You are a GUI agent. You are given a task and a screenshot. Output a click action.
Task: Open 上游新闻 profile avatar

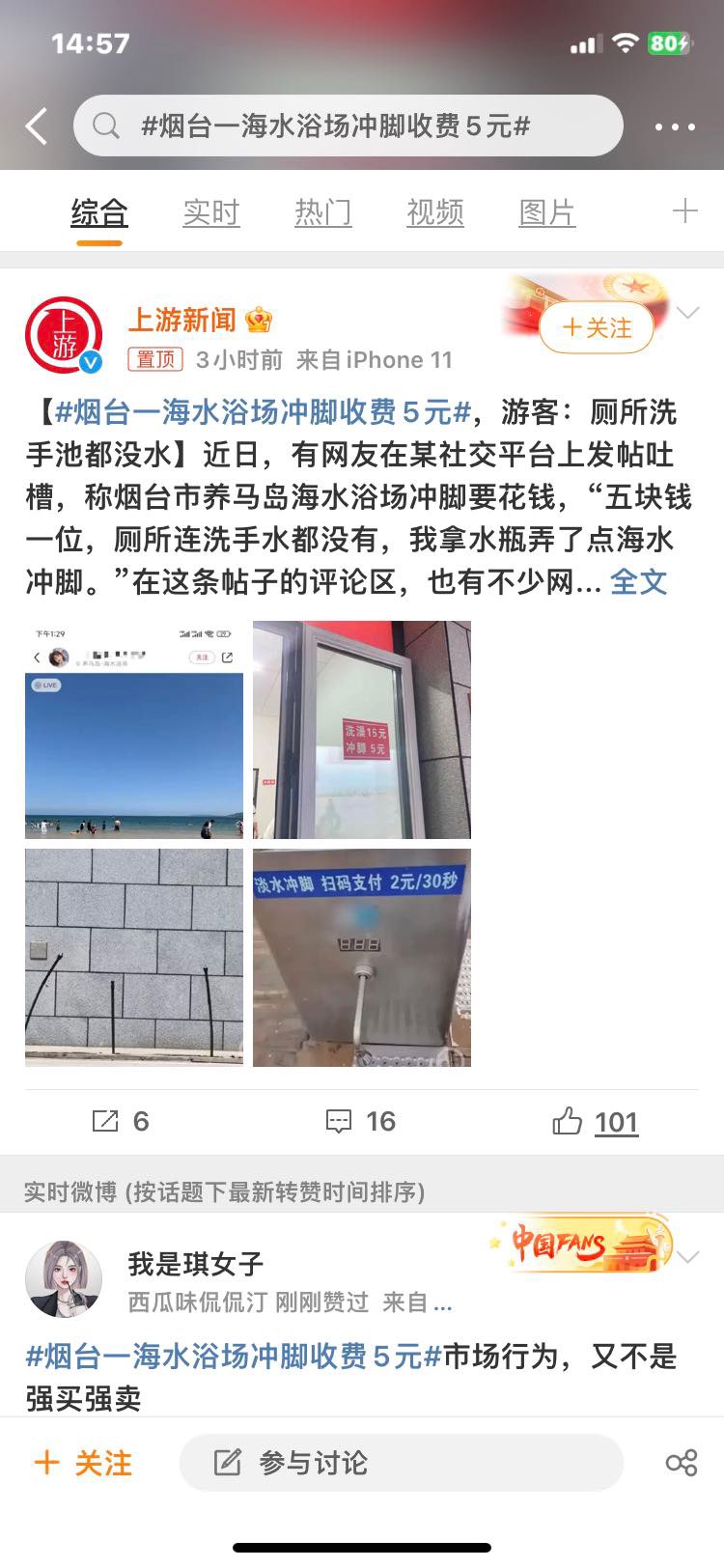(x=64, y=336)
